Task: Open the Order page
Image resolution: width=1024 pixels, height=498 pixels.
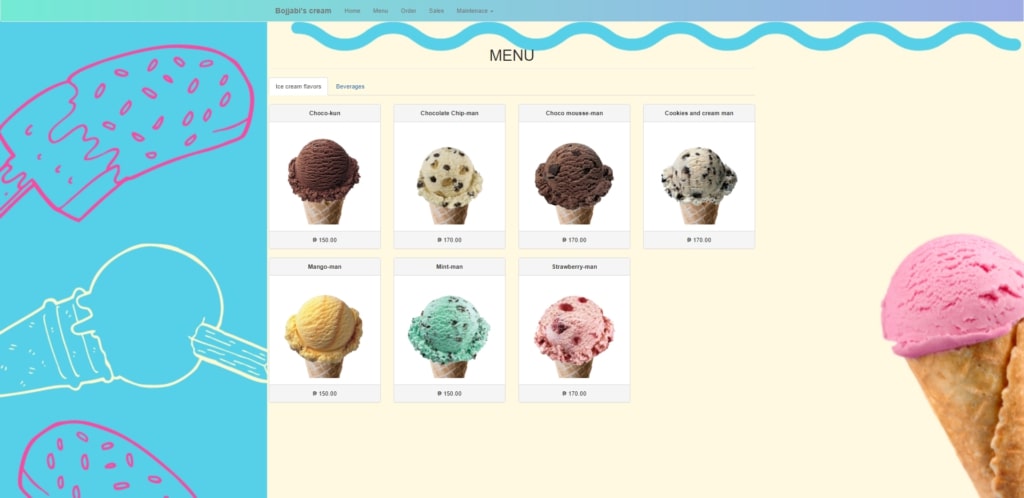Action: coord(408,10)
